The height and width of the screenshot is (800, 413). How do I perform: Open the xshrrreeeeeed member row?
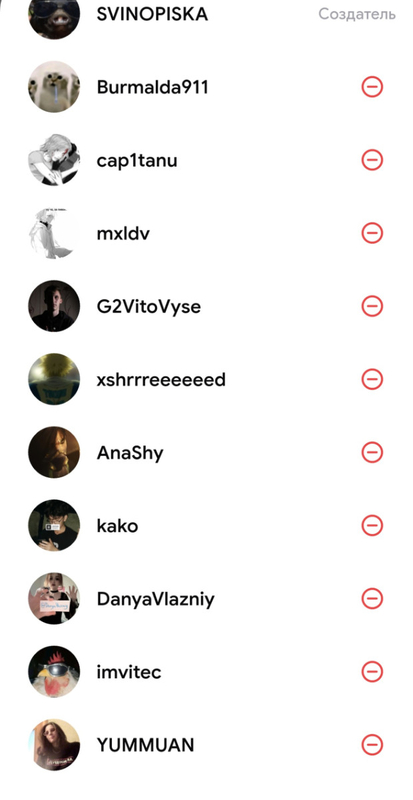pyautogui.click(x=206, y=379)
